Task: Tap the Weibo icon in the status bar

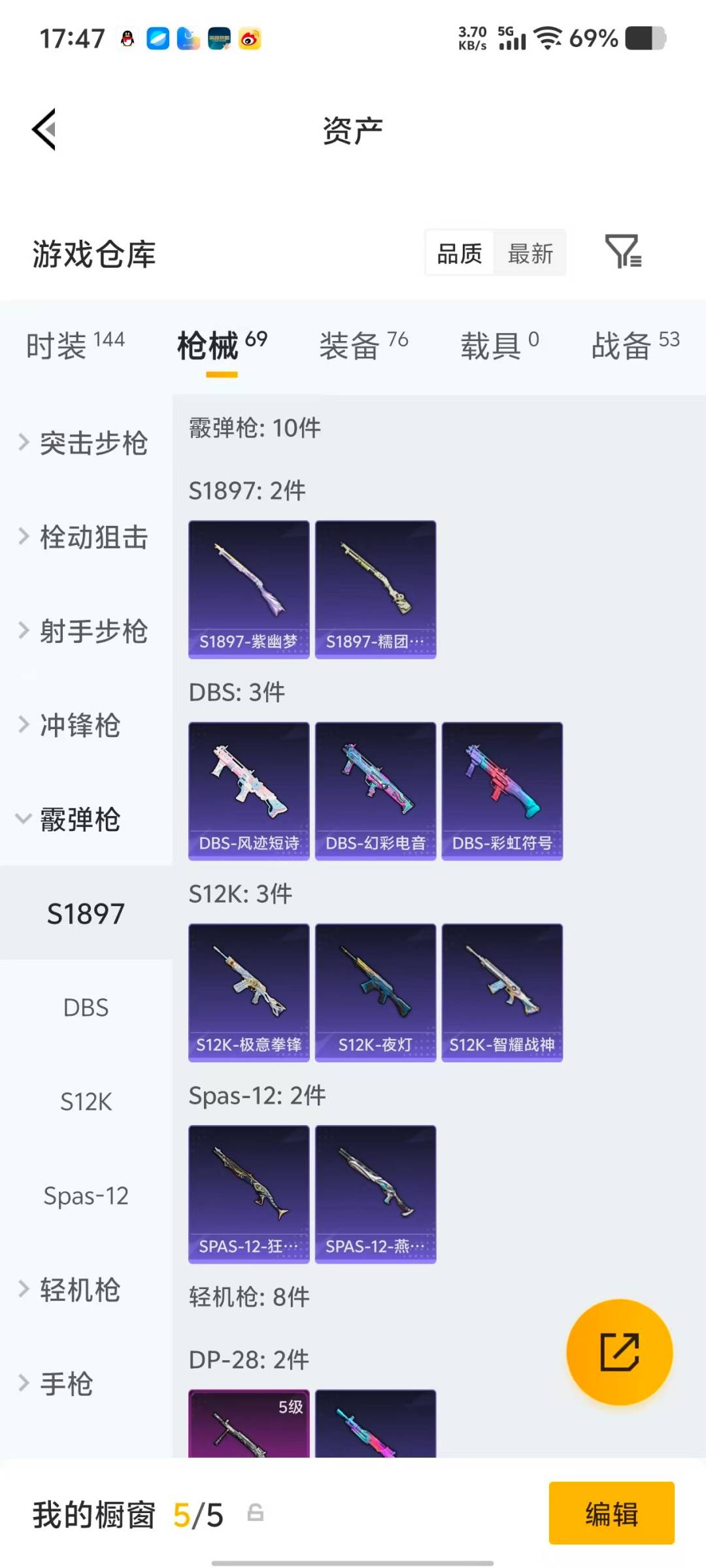Action: pyautogui.click(x=250, y=38)
